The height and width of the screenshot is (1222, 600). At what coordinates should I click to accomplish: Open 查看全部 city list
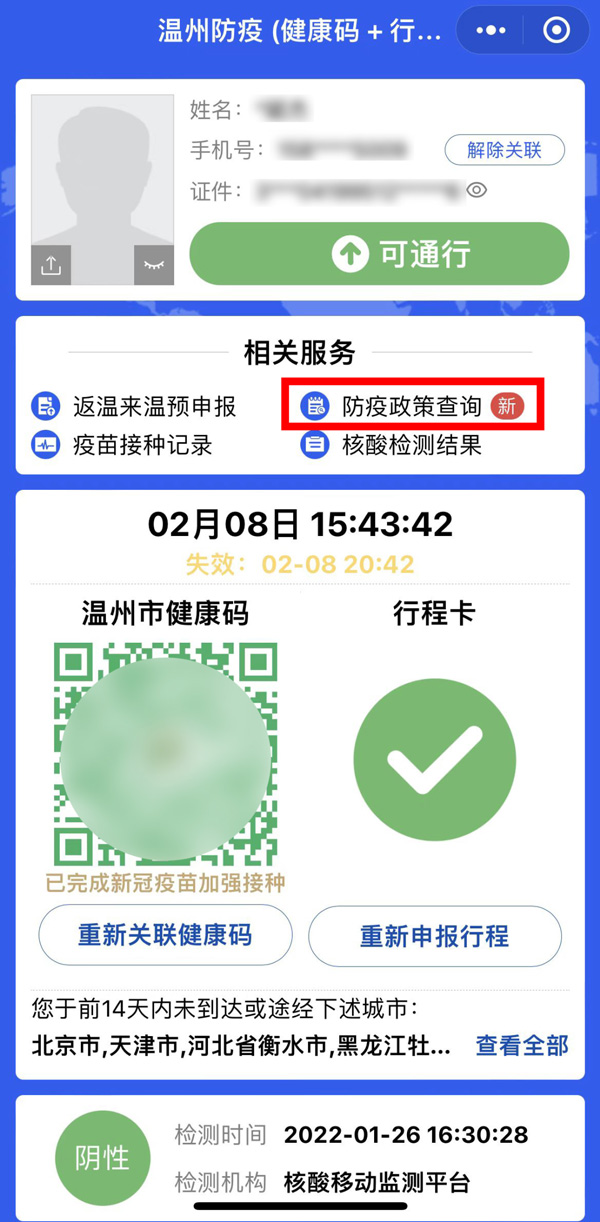click(x=521, y=1045)
